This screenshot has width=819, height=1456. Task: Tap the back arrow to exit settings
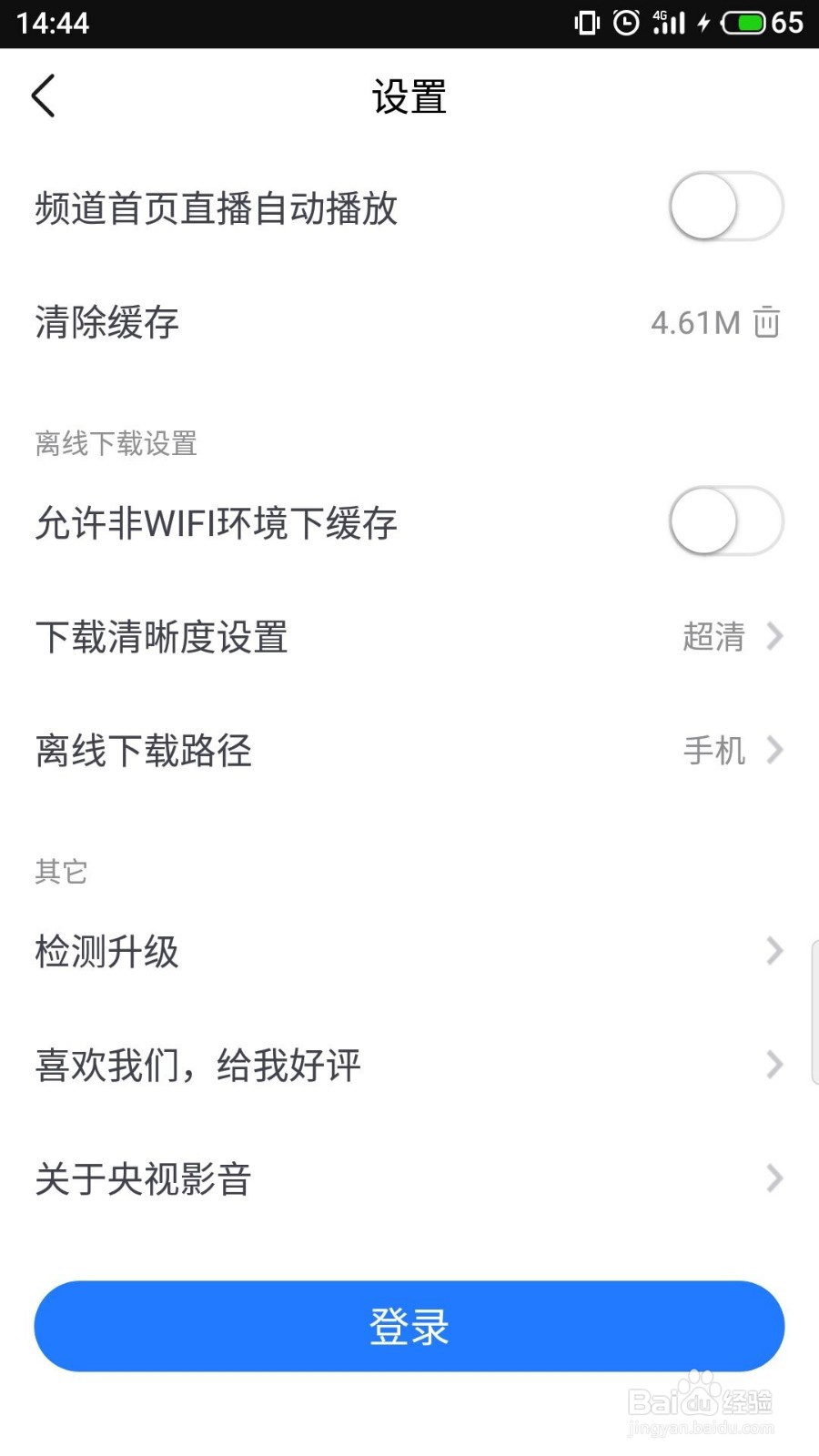coord(43,95)
